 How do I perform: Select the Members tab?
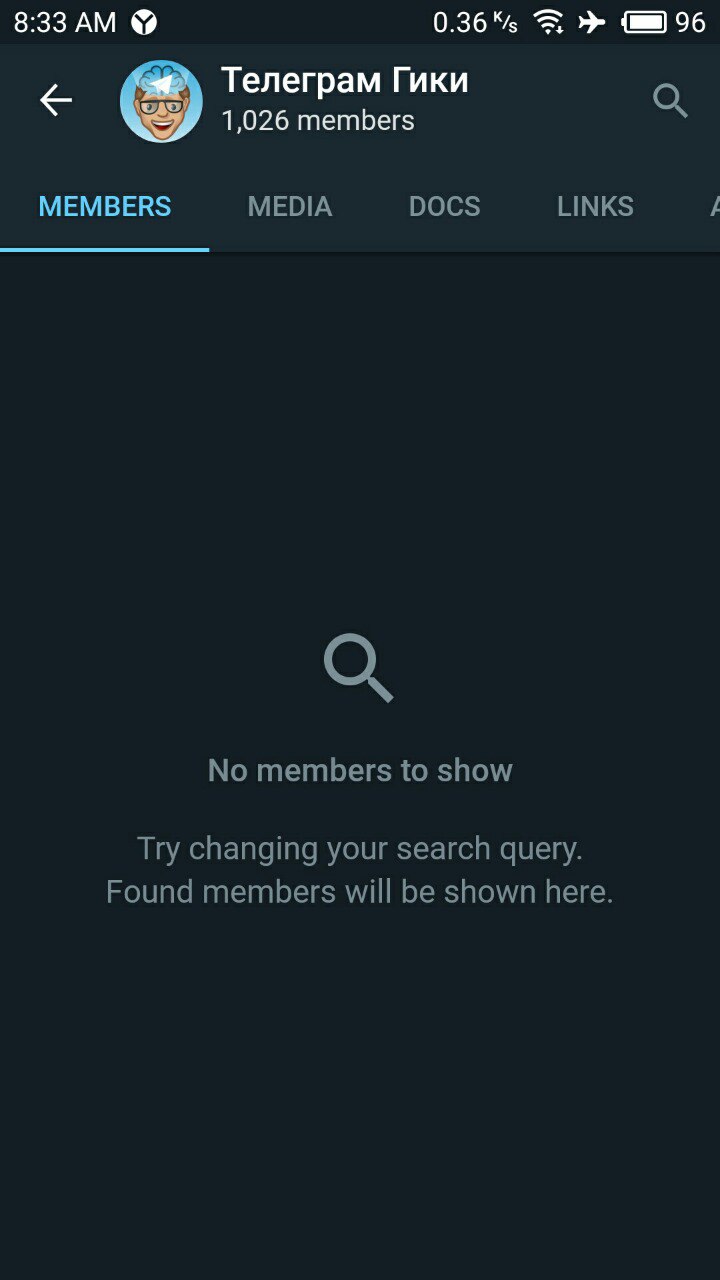[105, 207]
